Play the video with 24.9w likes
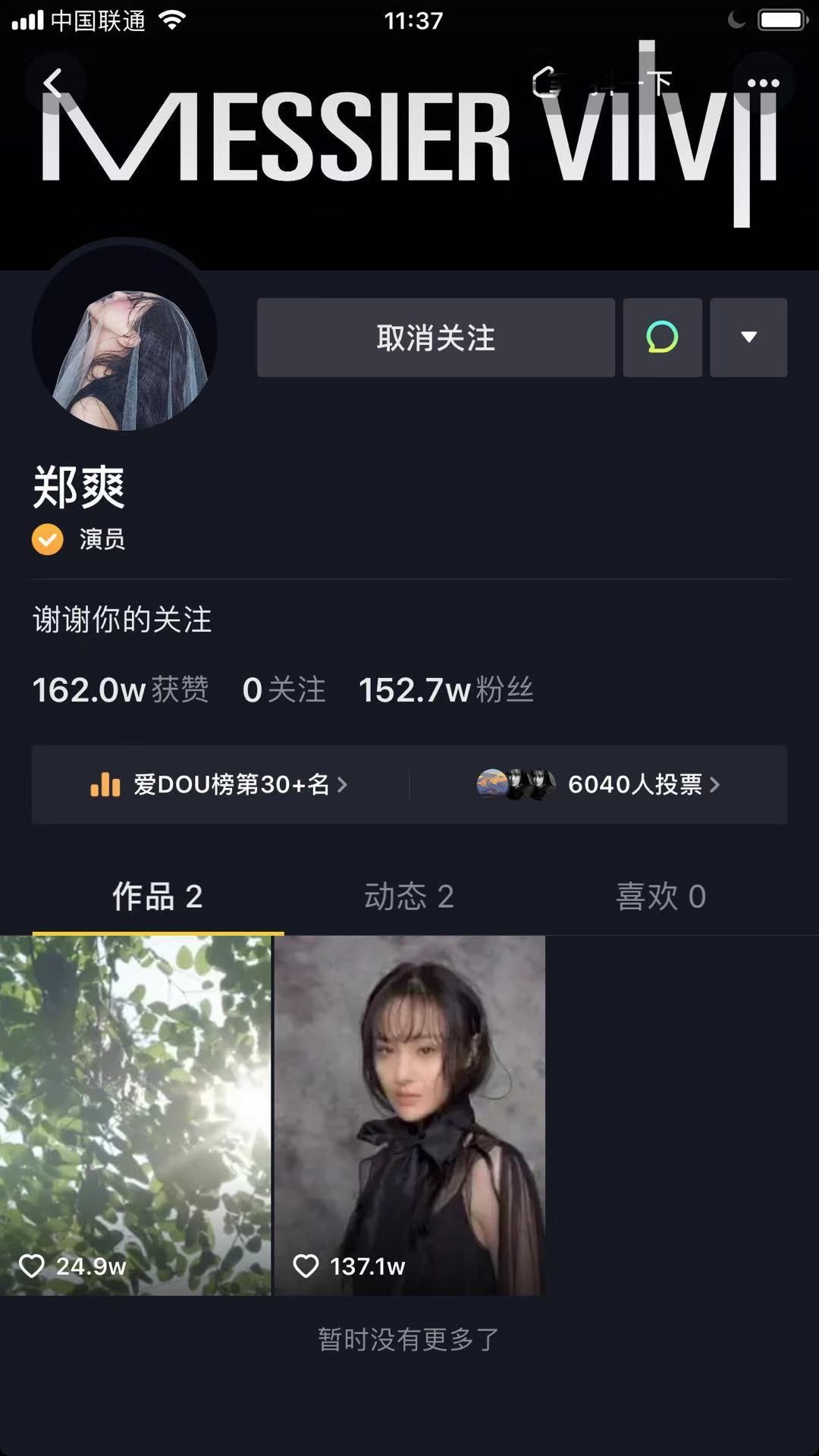 pos(135,1115)
